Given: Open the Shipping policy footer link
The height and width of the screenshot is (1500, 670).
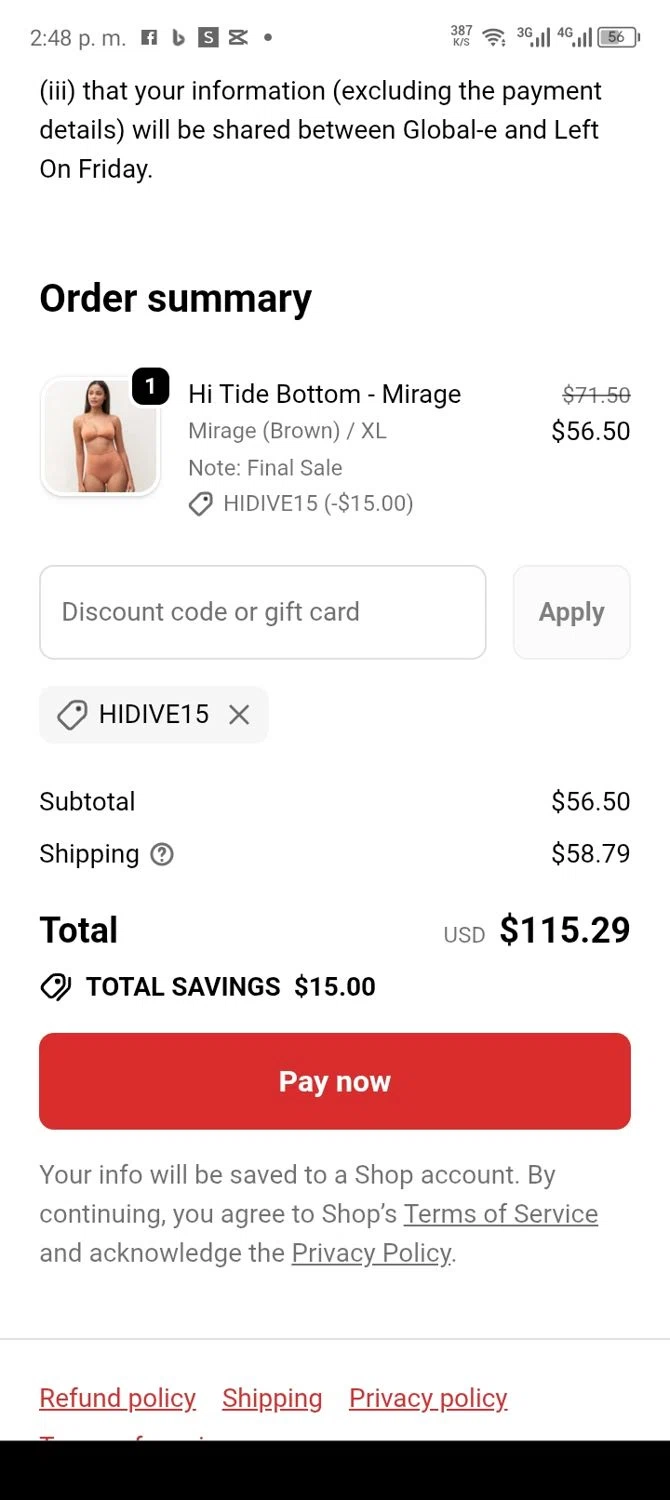Looking at the screenshot, I should pos(272,1398).
